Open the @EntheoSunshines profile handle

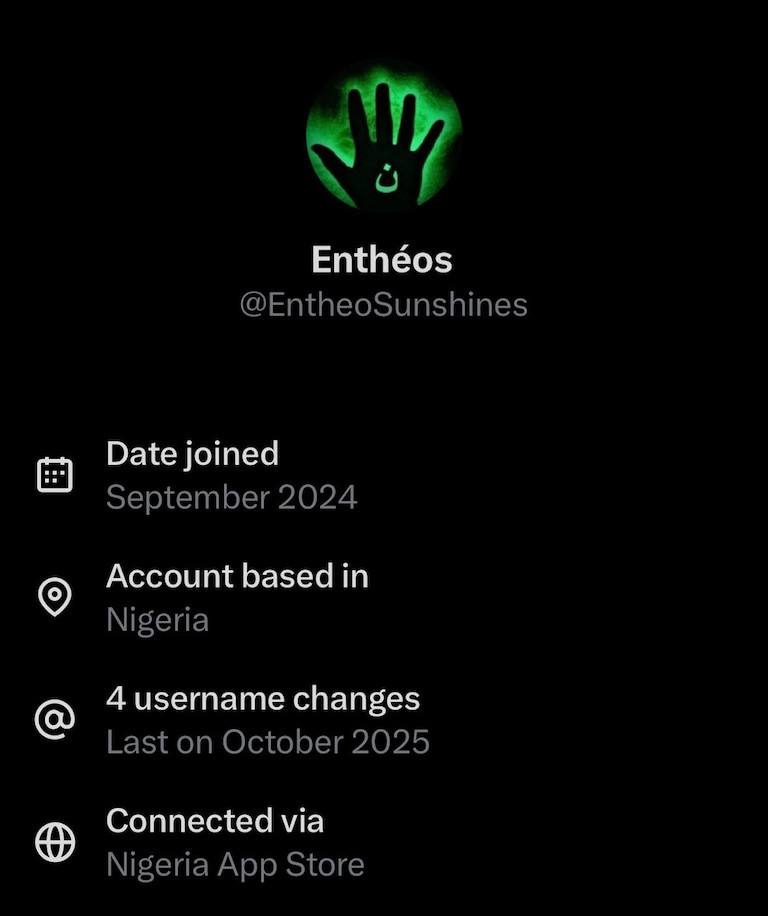383,304
